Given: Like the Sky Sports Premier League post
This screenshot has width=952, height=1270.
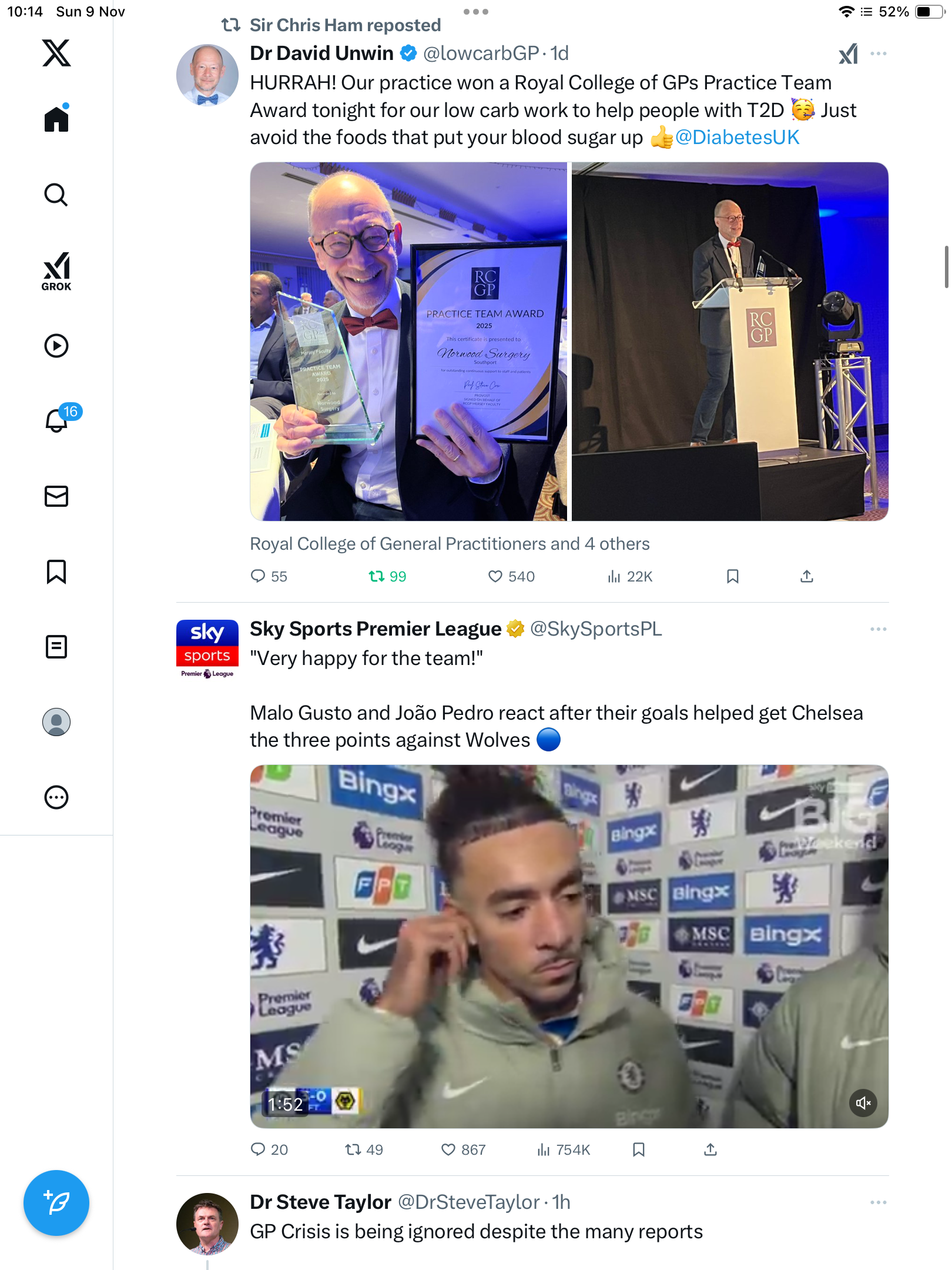Looking at the screenshot, I should pos(448,1149).
